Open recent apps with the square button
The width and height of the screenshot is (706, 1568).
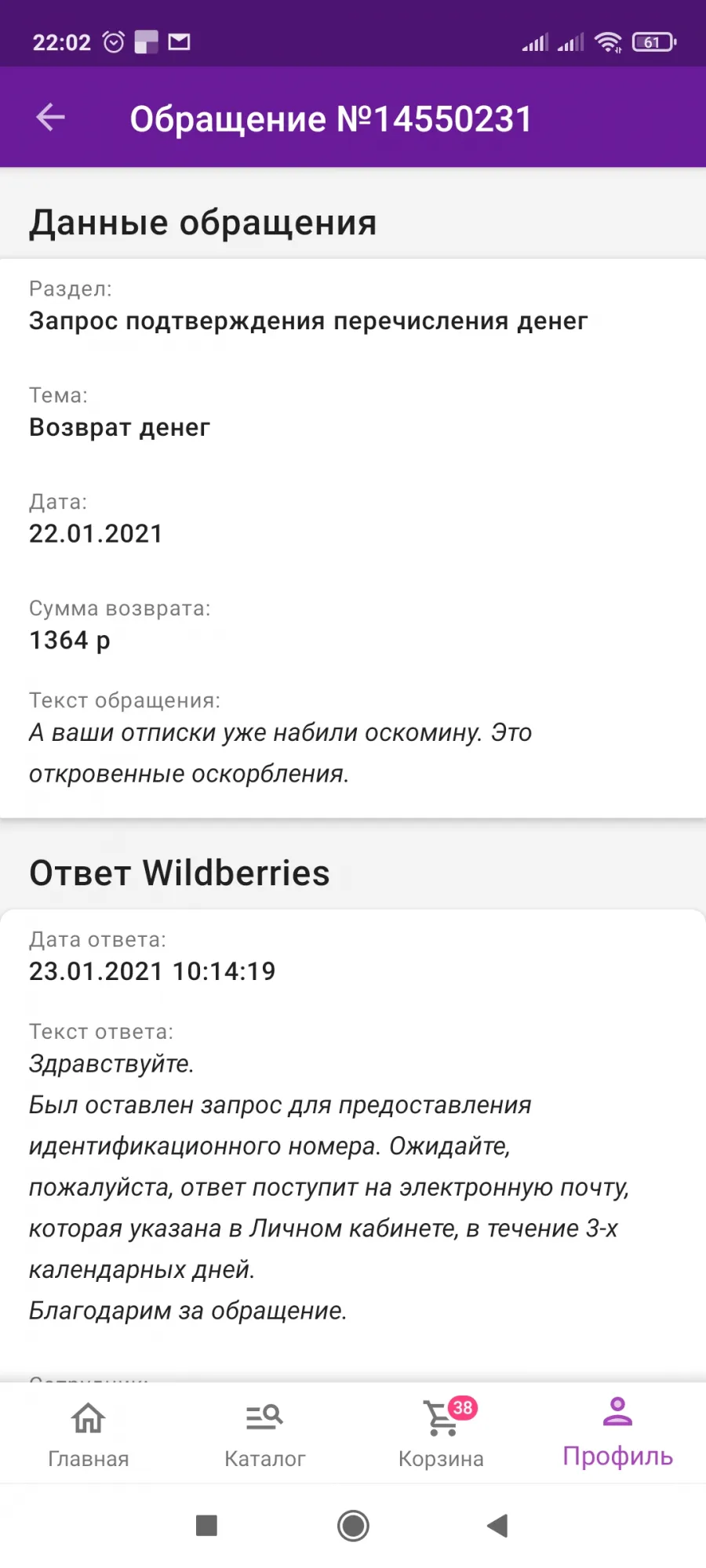206,1526
